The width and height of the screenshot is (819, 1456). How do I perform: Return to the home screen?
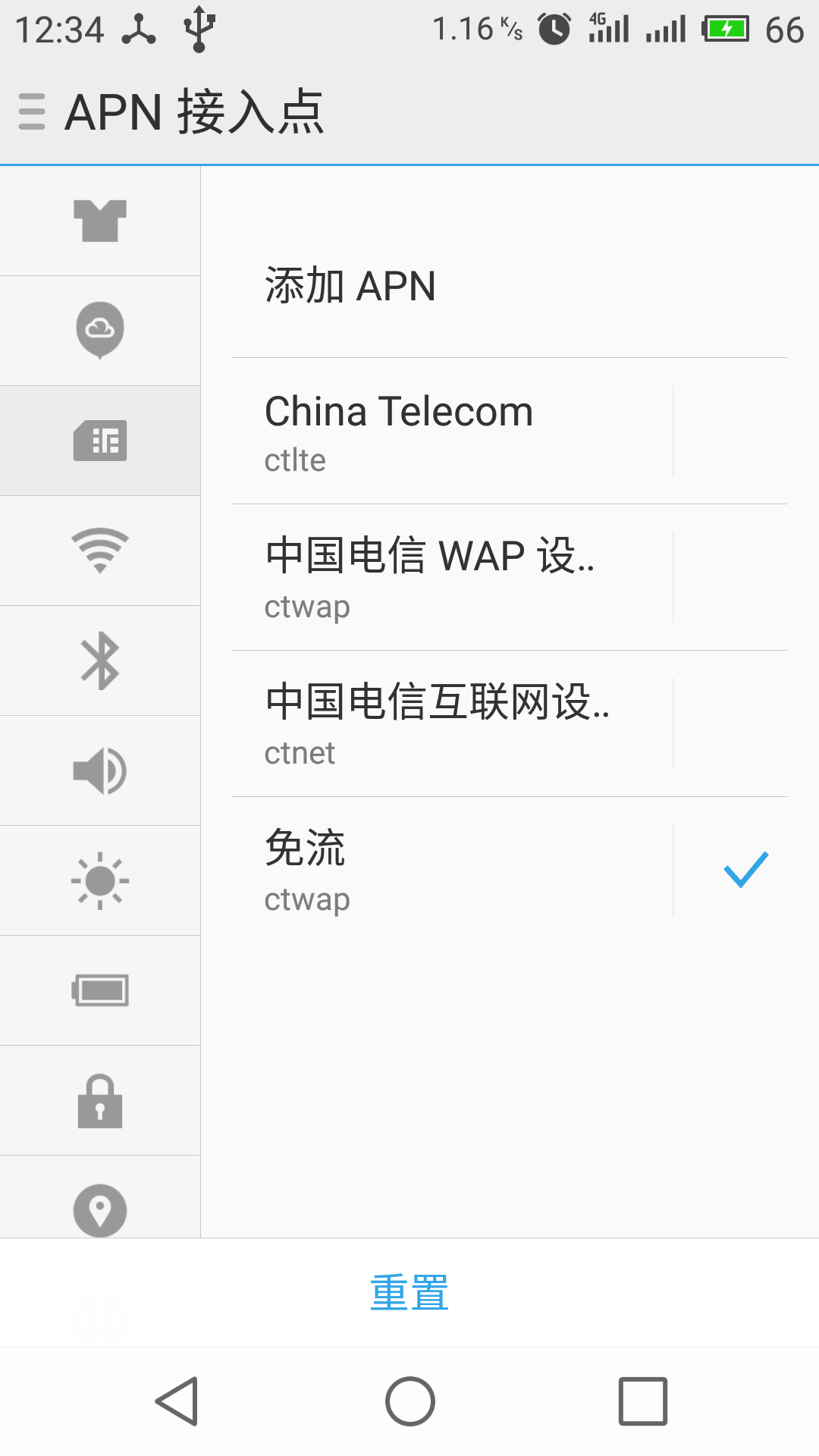[x=409, y=1401]
